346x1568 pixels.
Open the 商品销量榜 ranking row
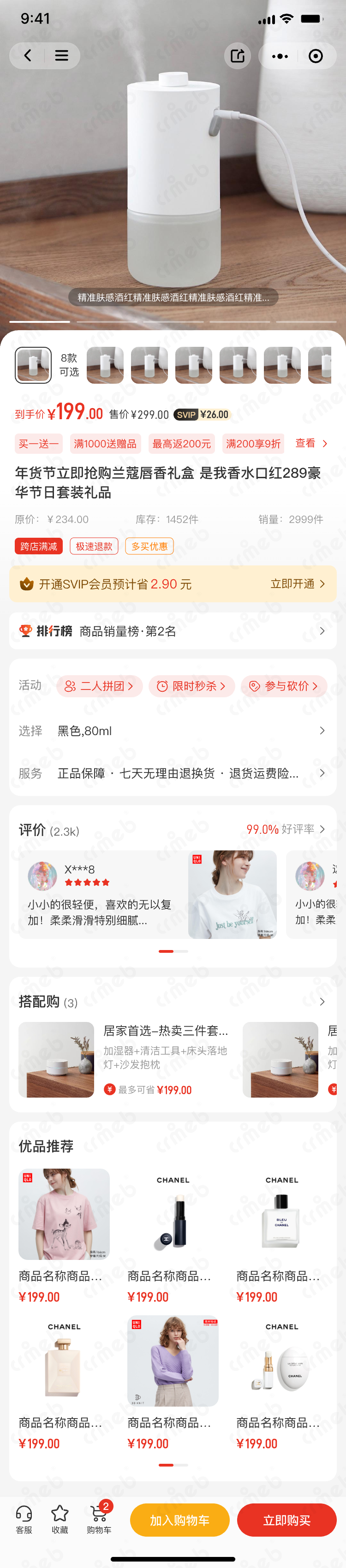173,631
